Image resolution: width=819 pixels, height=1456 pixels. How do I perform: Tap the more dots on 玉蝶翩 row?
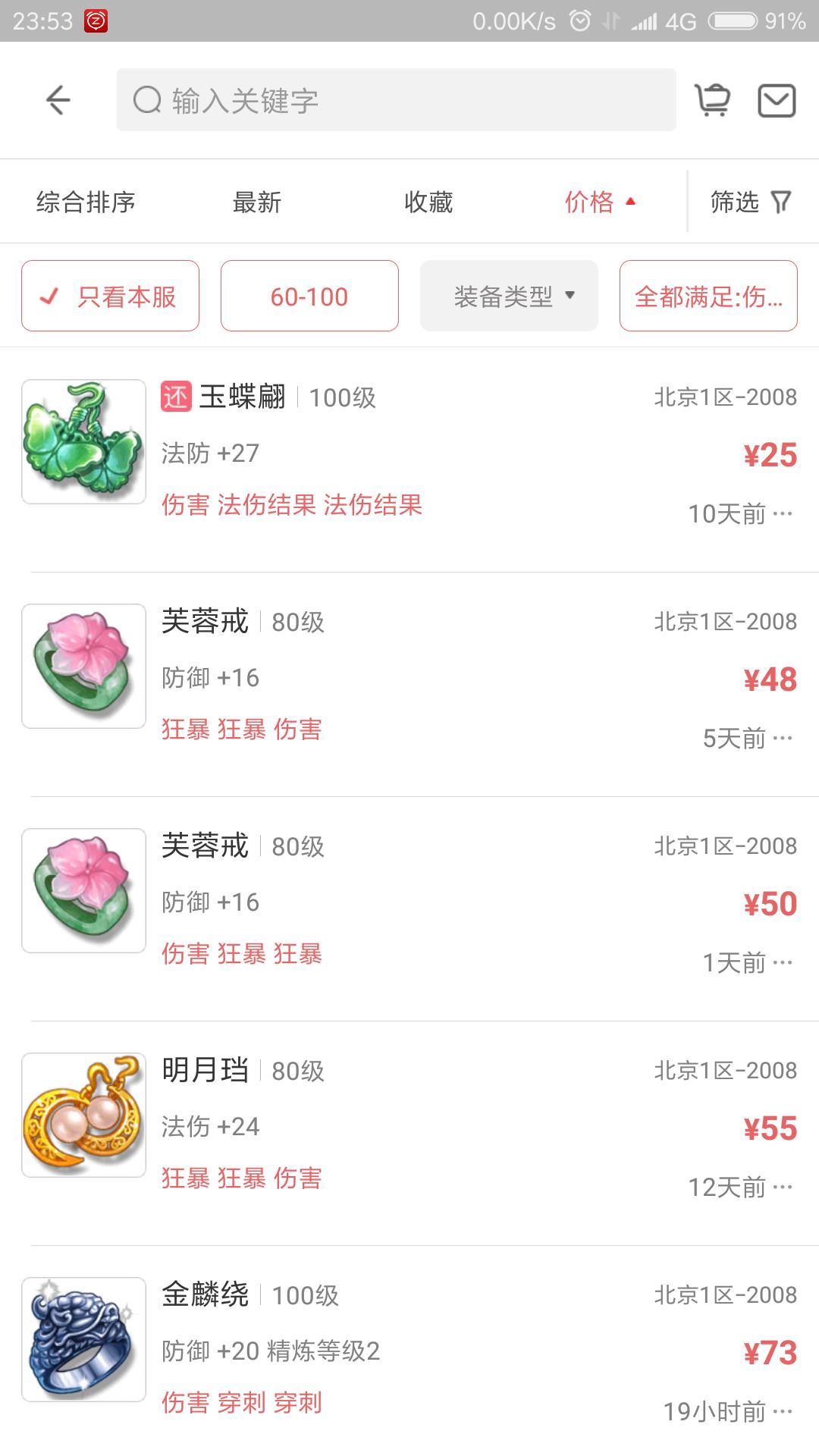coord(782,514)
